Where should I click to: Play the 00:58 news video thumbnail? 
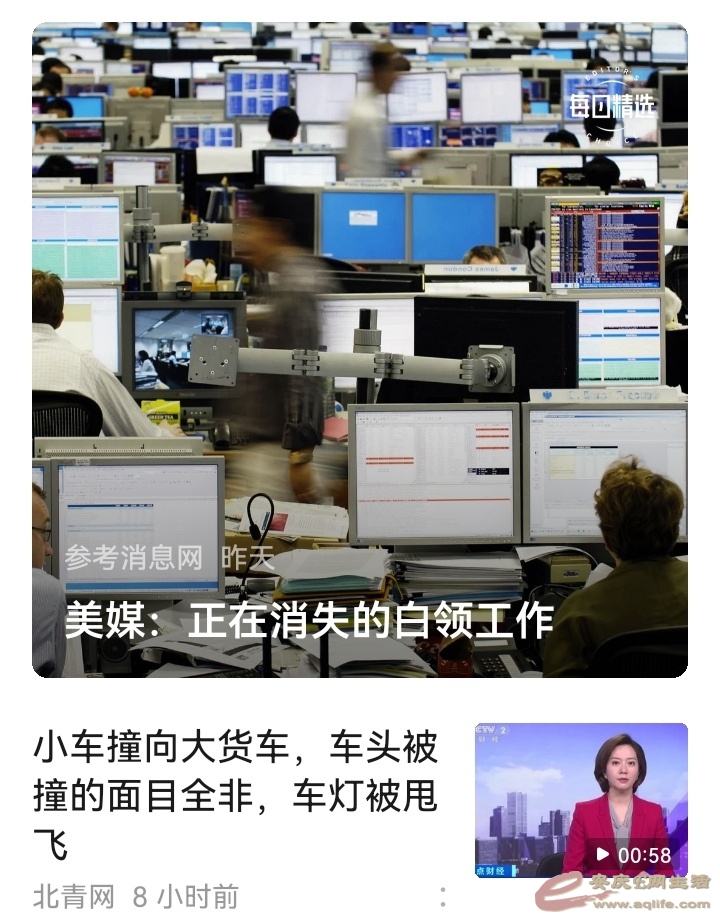click(581, 800)
